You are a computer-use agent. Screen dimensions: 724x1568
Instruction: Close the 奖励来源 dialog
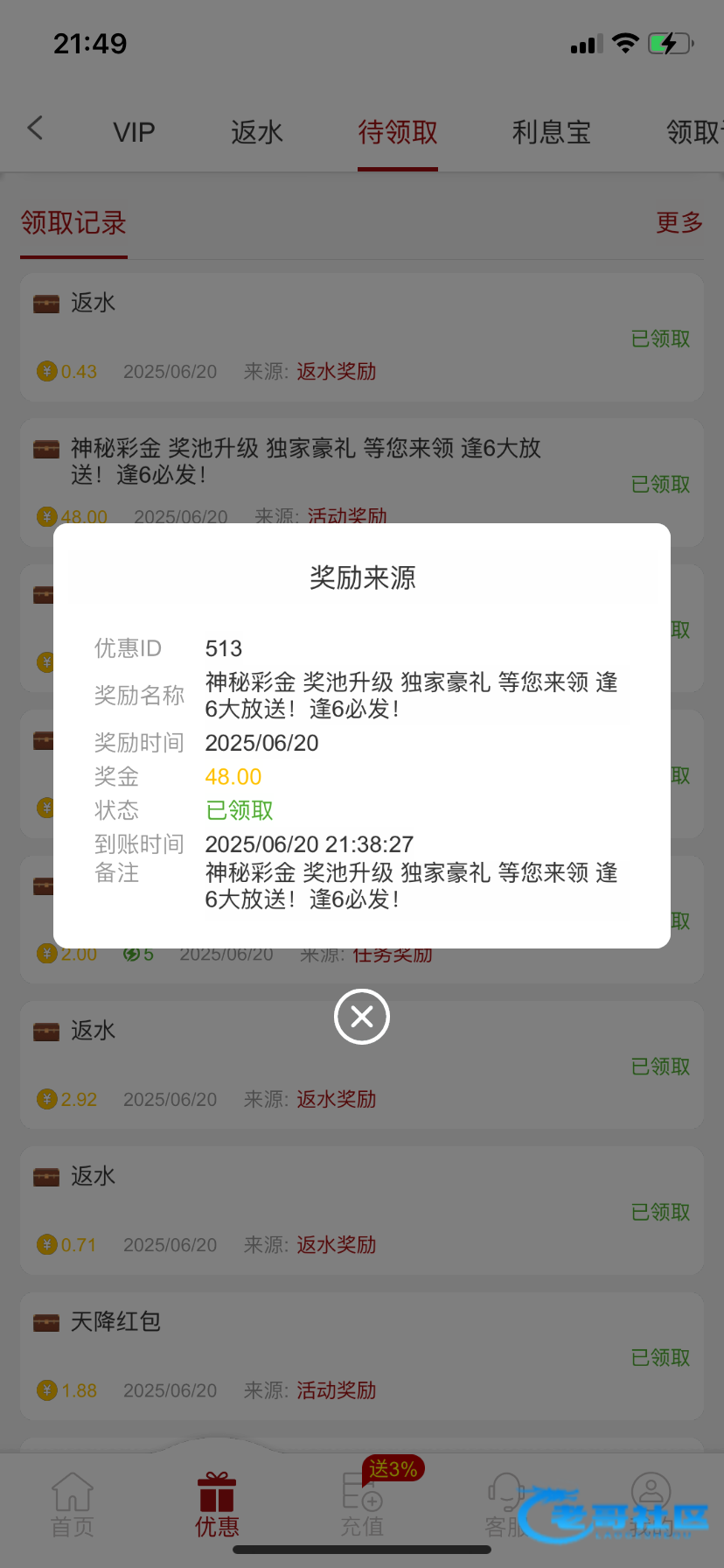click(x=362, y=1017)
